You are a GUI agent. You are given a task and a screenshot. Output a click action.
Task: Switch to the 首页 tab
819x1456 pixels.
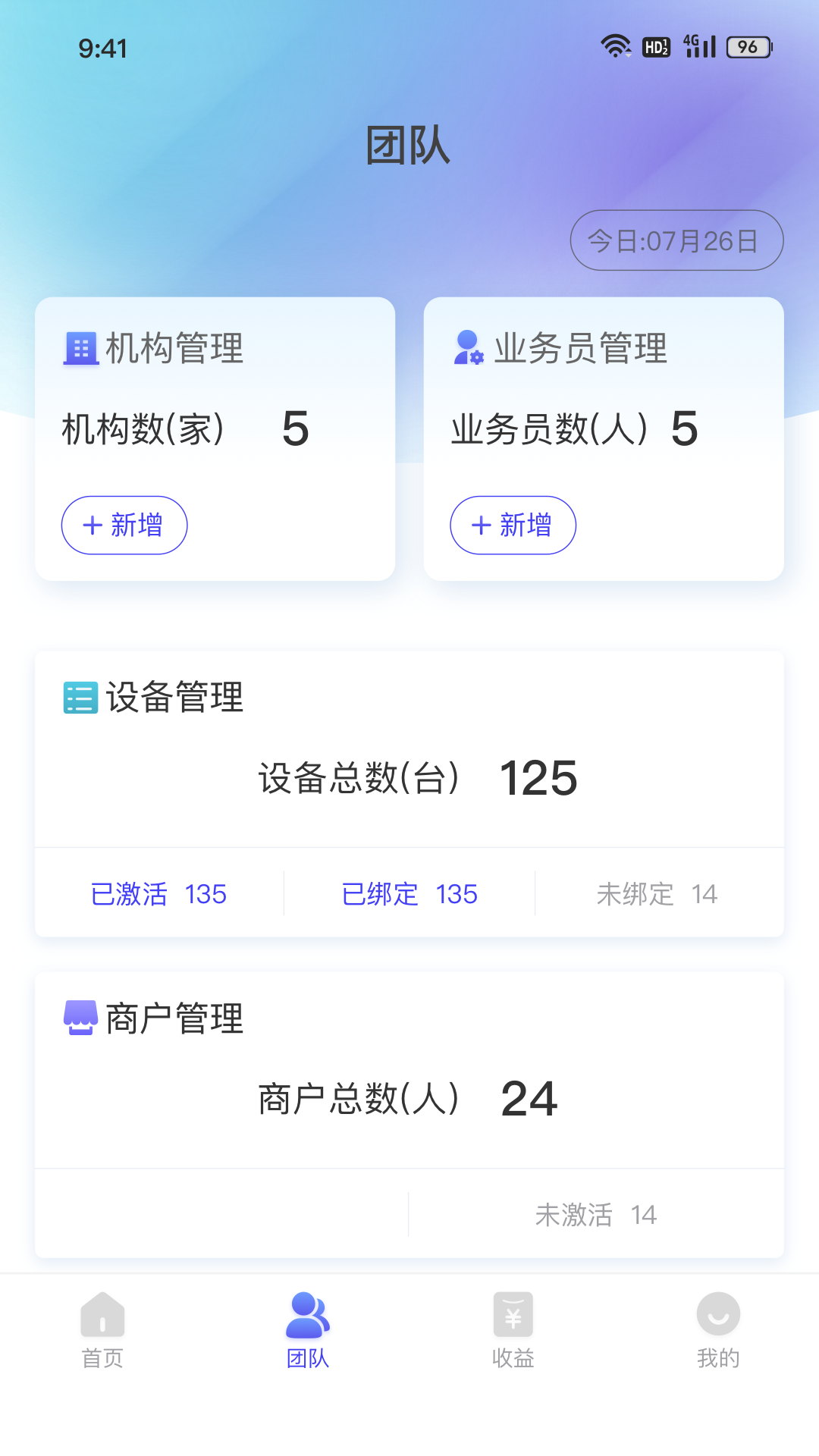point(102,1335)
